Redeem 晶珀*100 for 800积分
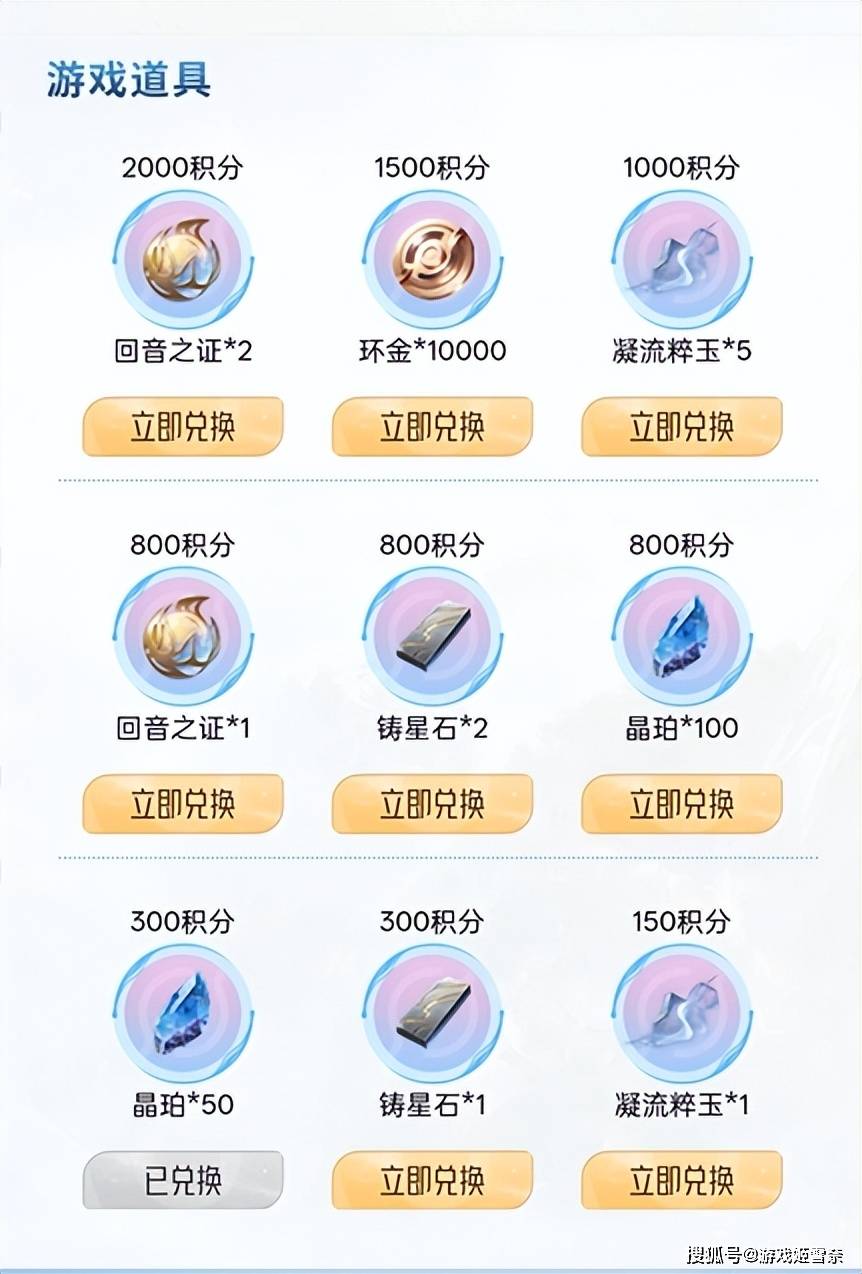 681,804
